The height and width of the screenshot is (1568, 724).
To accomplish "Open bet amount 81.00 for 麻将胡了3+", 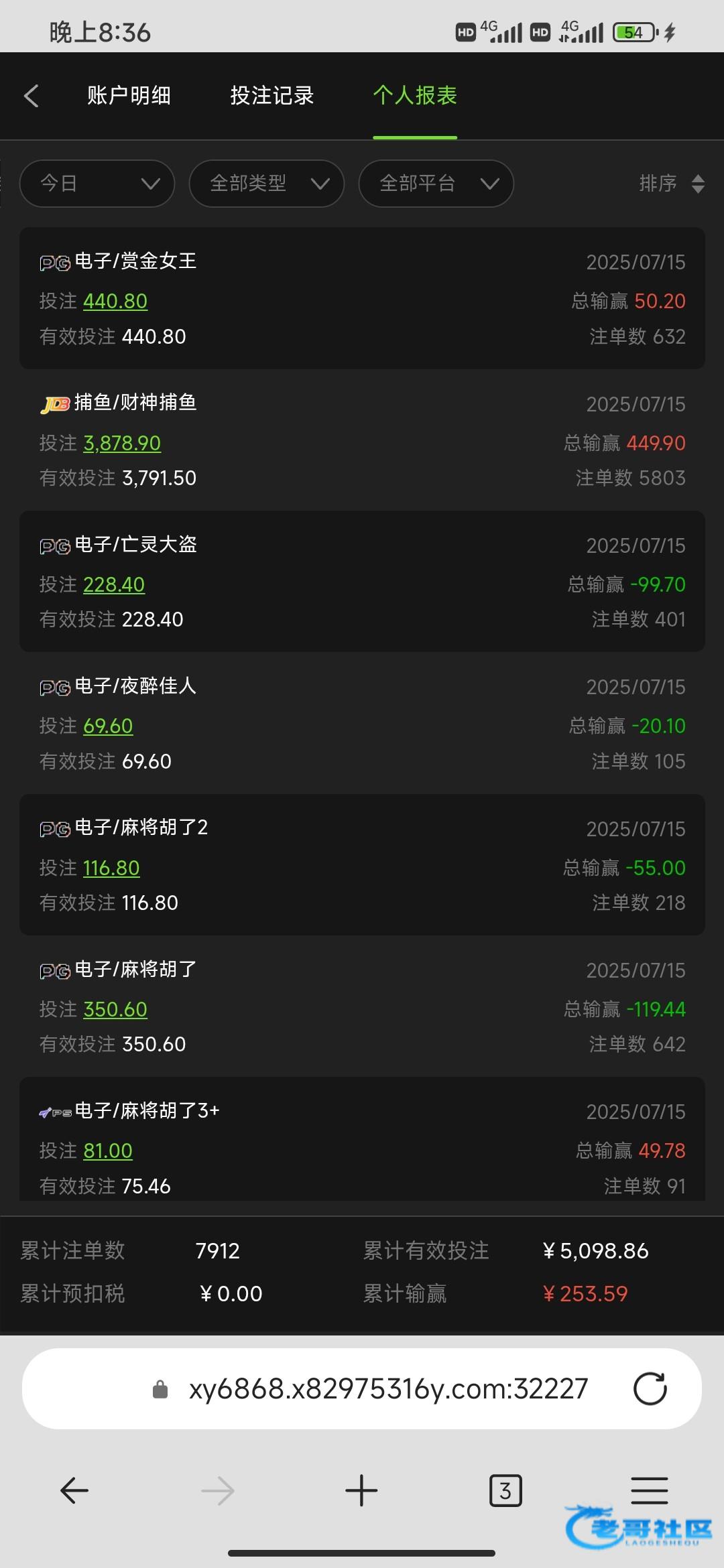I will [108, 1151].
